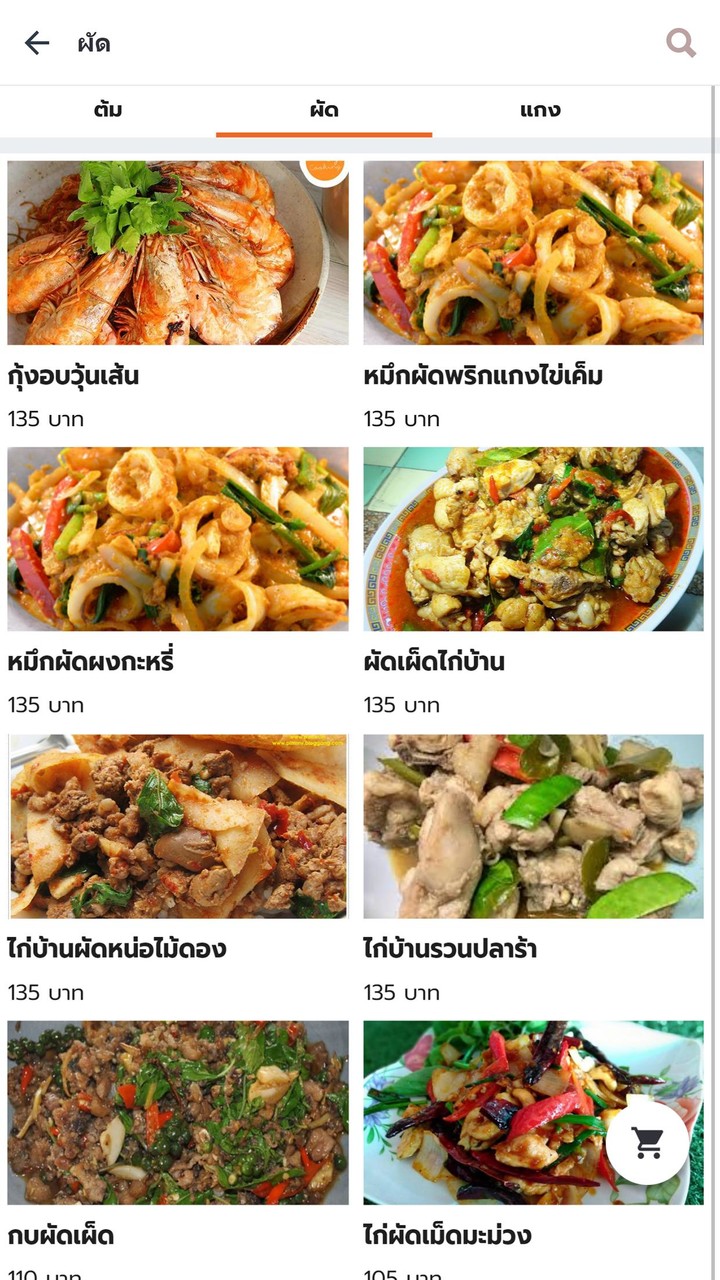This screenshot has height=1280, width=720.
Task: Select the ผัด tab
Action: [x=324, y=111]
